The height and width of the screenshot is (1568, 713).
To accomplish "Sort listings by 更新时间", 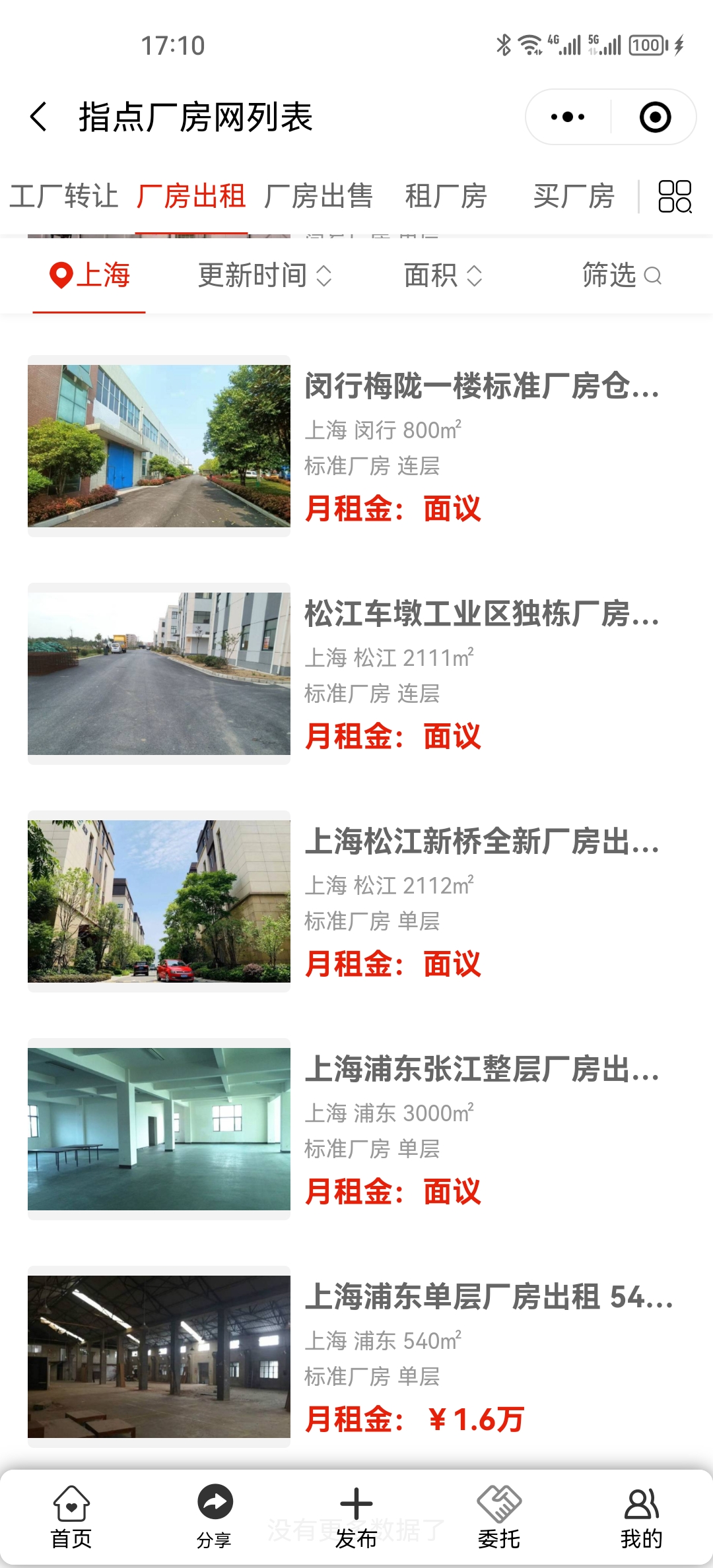I will tap(264, 275).
